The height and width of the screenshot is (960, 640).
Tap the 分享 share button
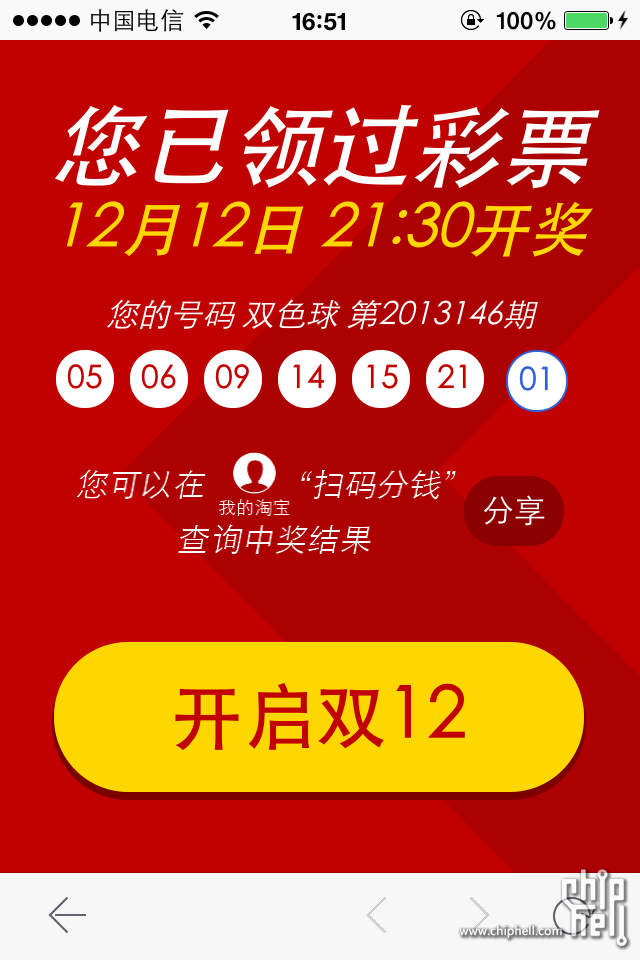[x=514, y=511]
